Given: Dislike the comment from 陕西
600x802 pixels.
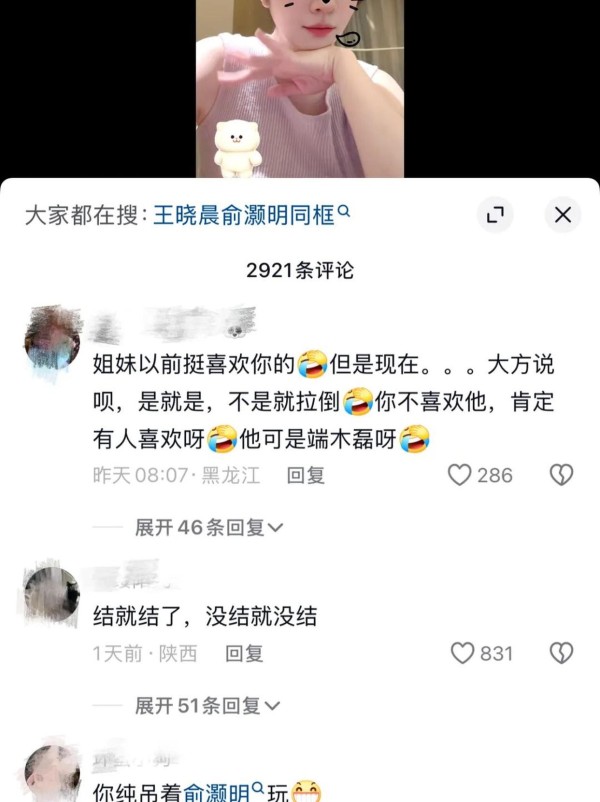Looking at the screenshot, I should point(561,654).
